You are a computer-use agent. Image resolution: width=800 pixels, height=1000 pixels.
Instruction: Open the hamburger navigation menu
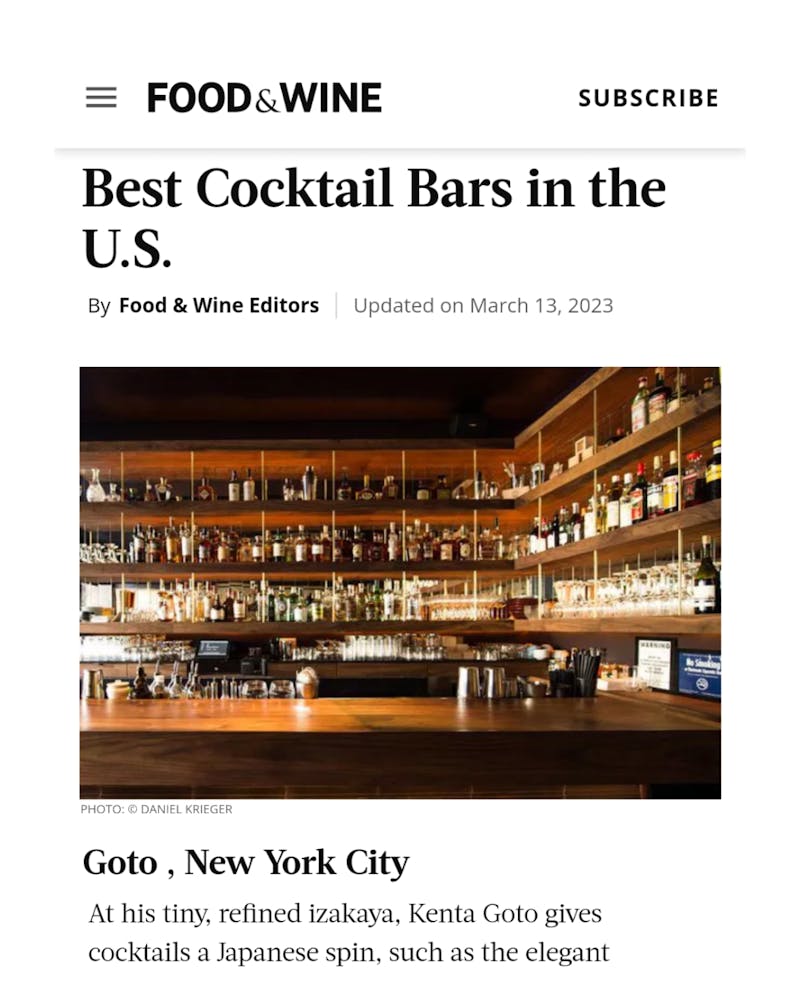tap(101, 98)
